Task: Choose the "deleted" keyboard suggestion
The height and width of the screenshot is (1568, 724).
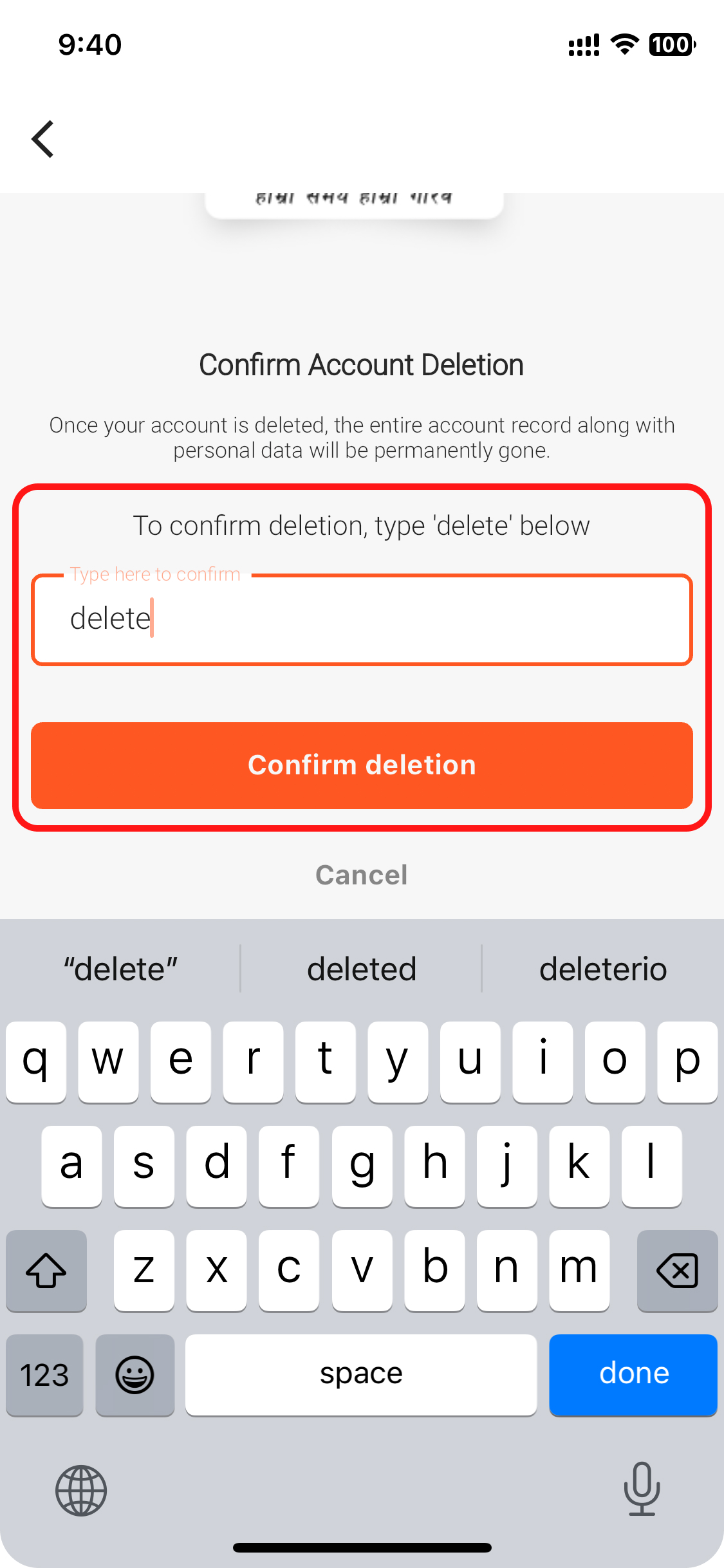Action: pyautogui.click(x=362, y=969)
